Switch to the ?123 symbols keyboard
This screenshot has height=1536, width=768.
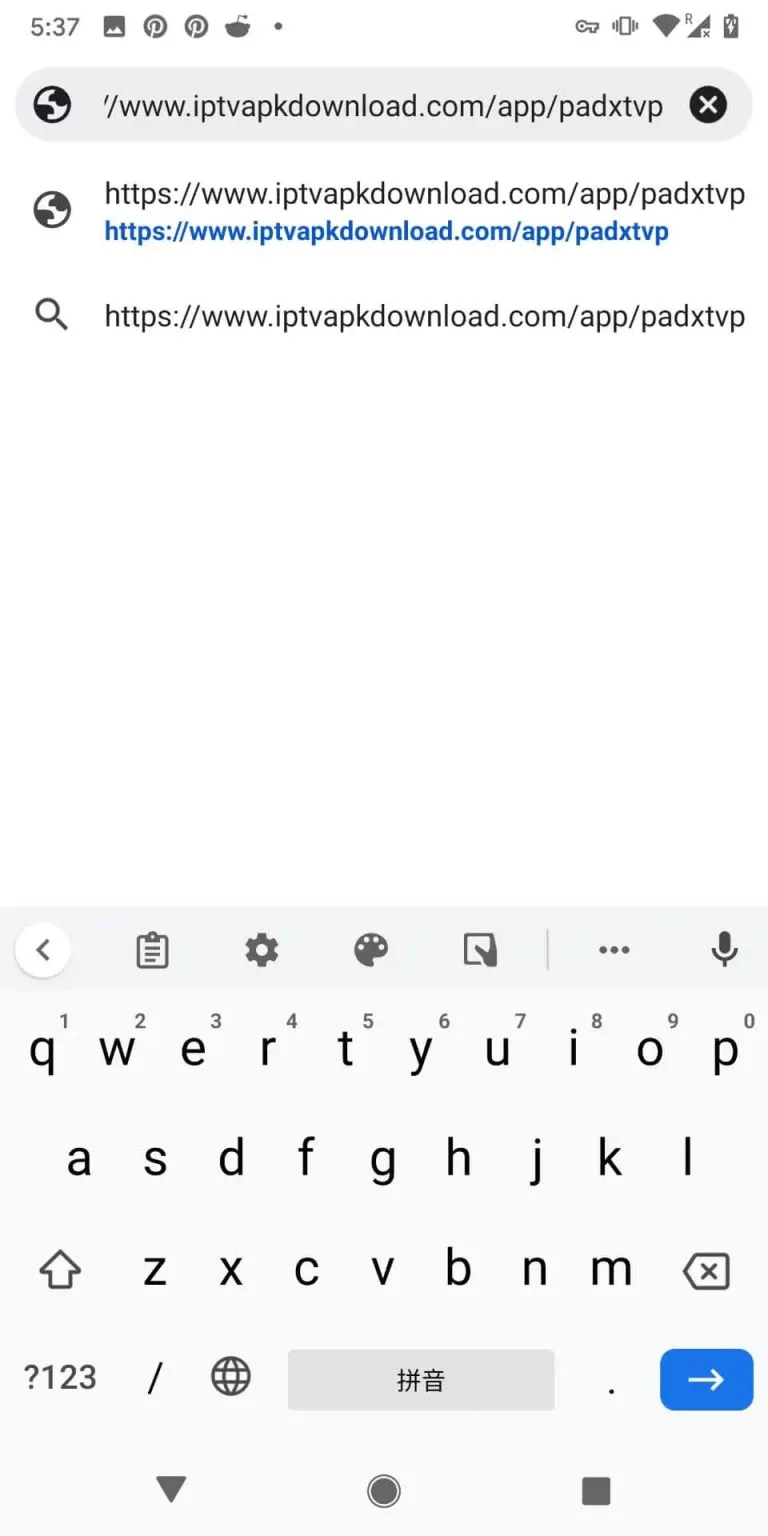(60, 1378)
